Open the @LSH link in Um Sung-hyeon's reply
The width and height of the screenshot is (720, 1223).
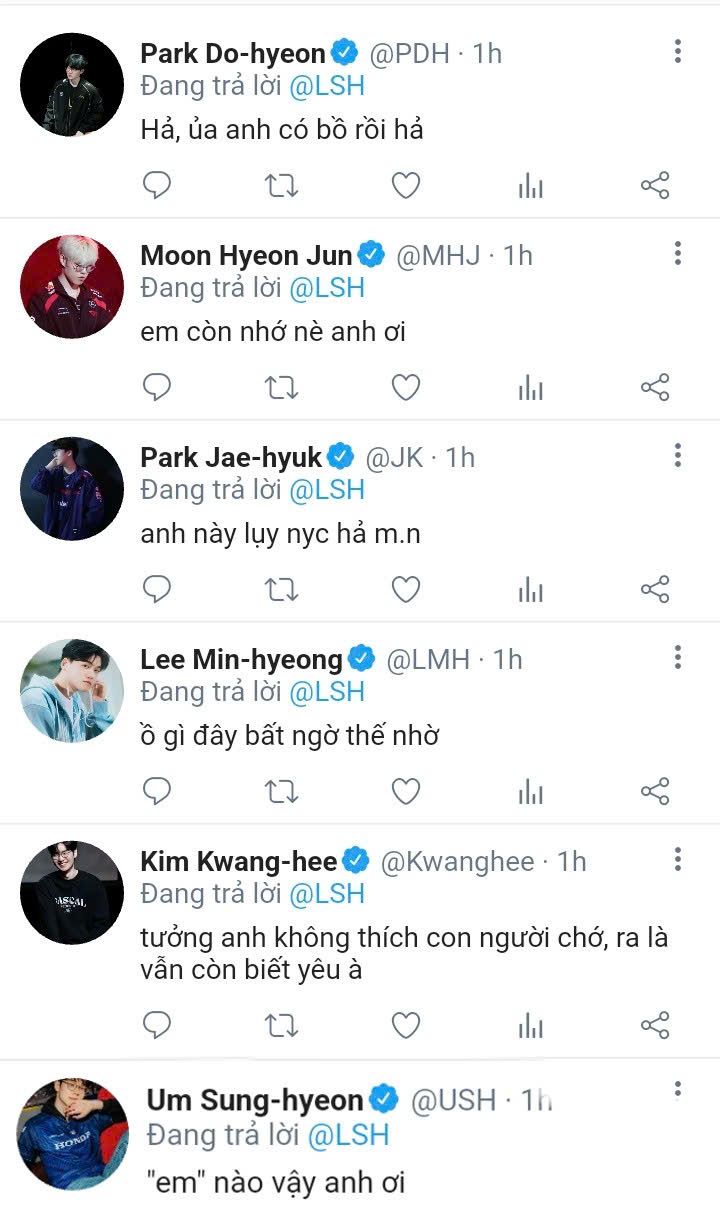coord(347,1135)
